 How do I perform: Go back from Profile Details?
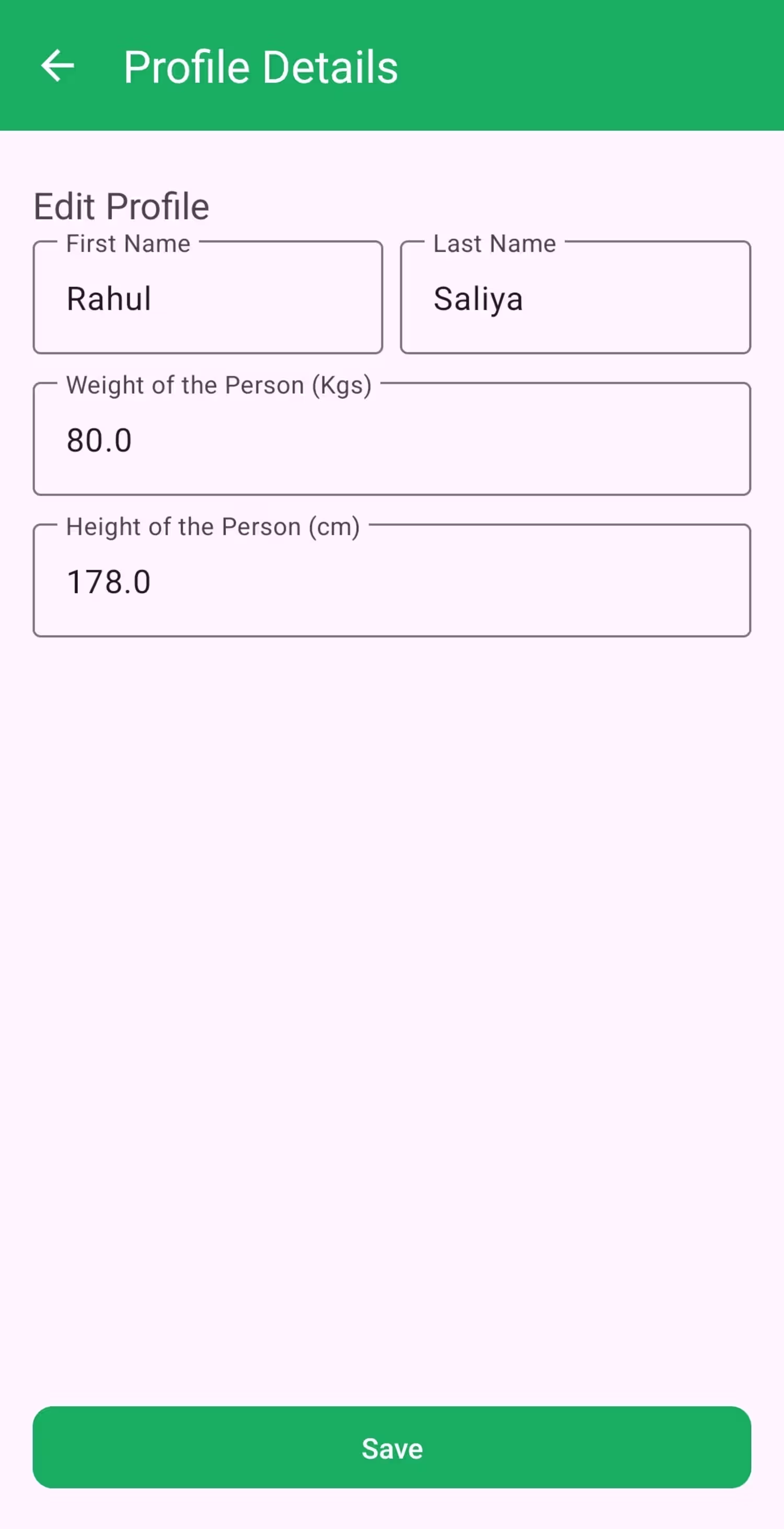(57, 66)
